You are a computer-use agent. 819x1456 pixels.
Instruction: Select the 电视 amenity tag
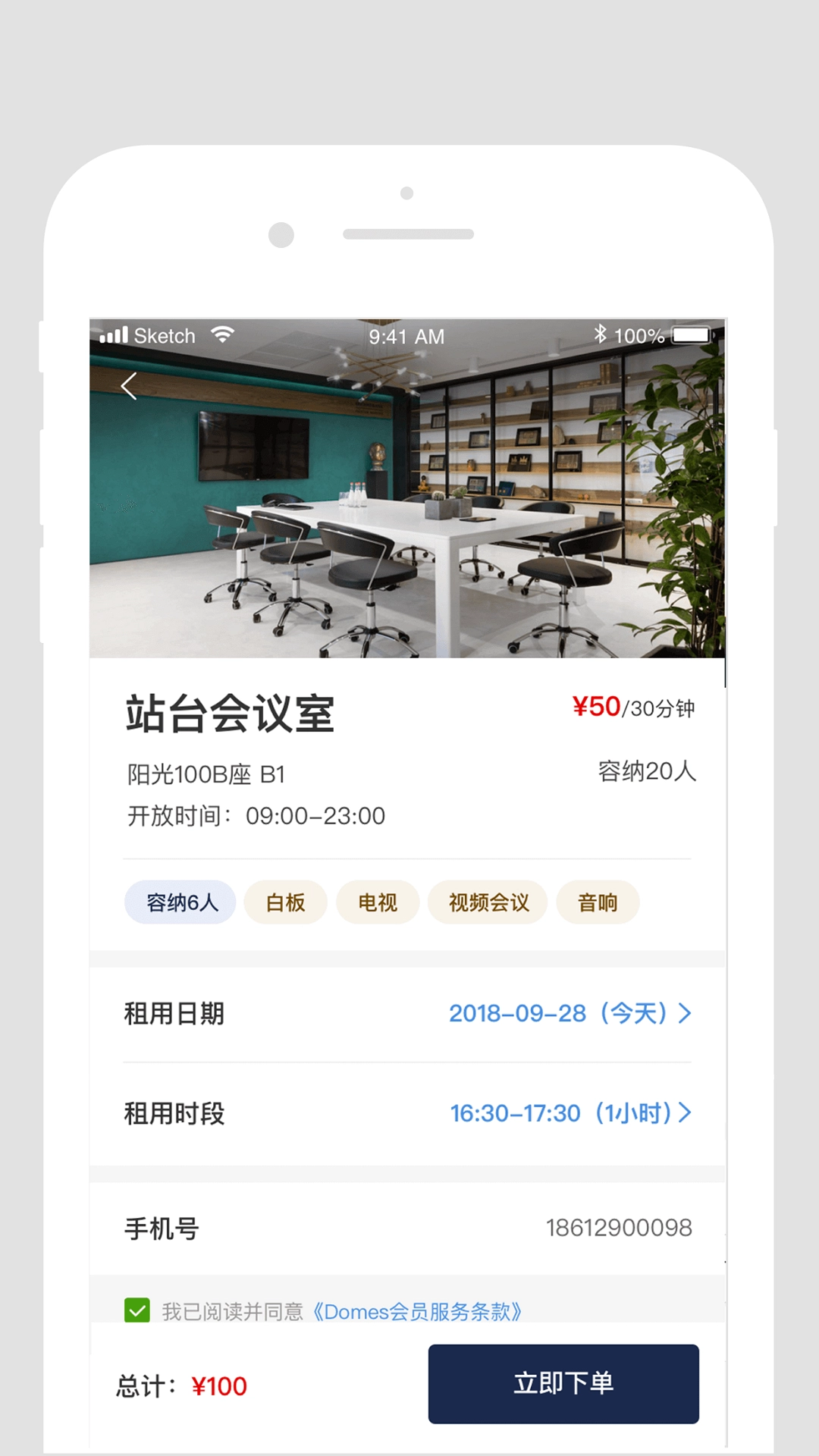pos(377,902)
